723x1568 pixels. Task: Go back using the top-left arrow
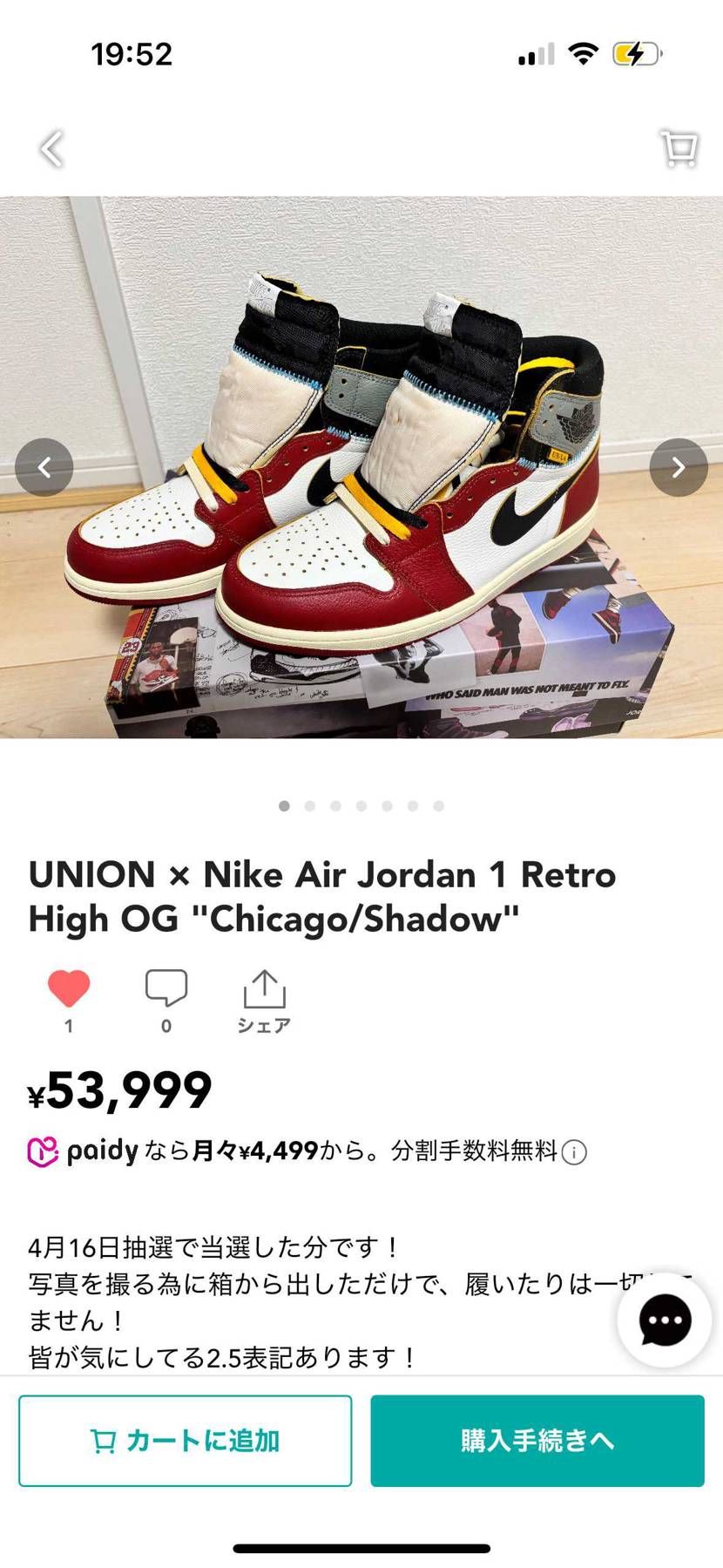click(x=52, y=149)
